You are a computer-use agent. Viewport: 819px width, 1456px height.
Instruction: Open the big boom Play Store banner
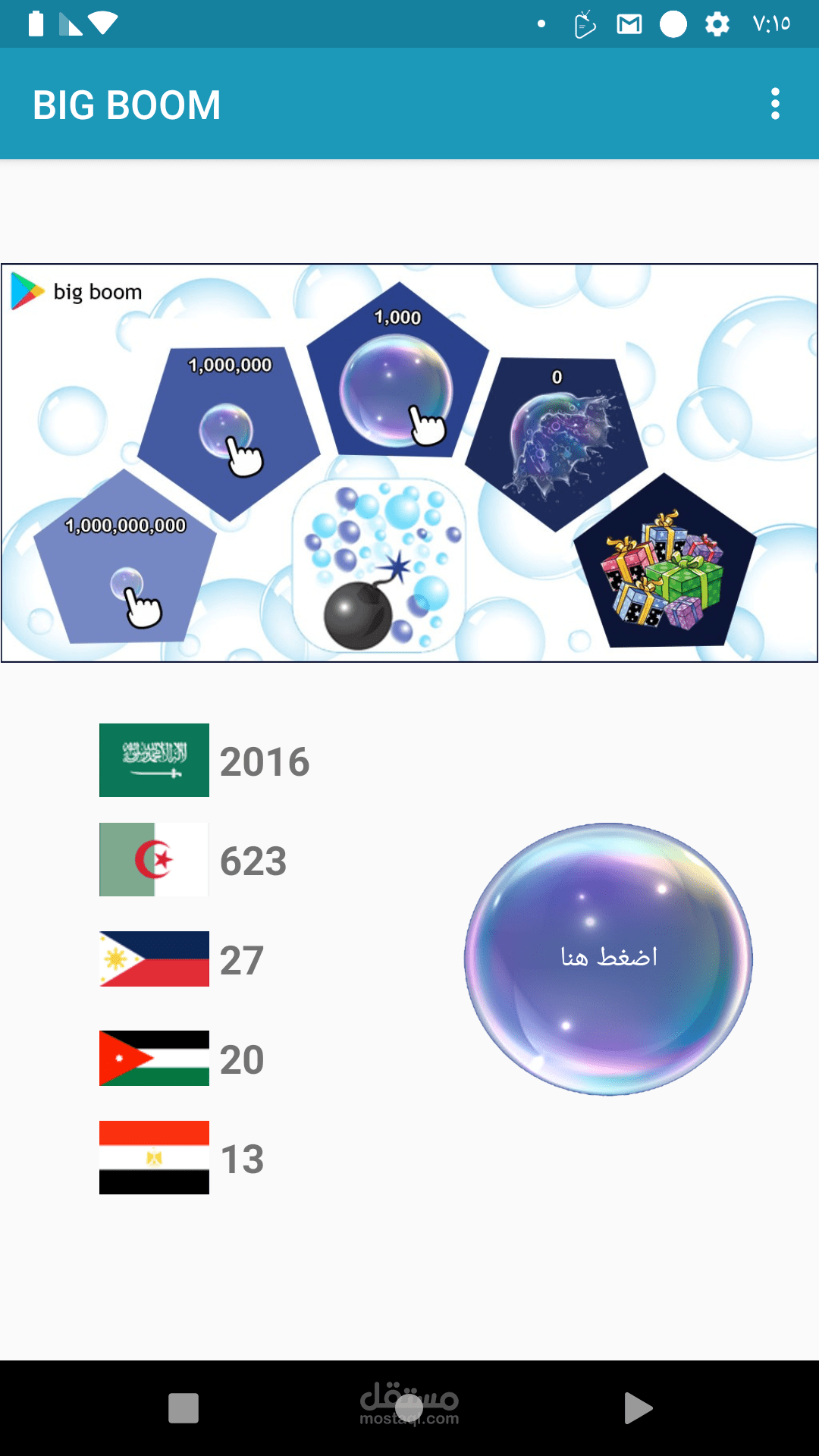[409, 463]
